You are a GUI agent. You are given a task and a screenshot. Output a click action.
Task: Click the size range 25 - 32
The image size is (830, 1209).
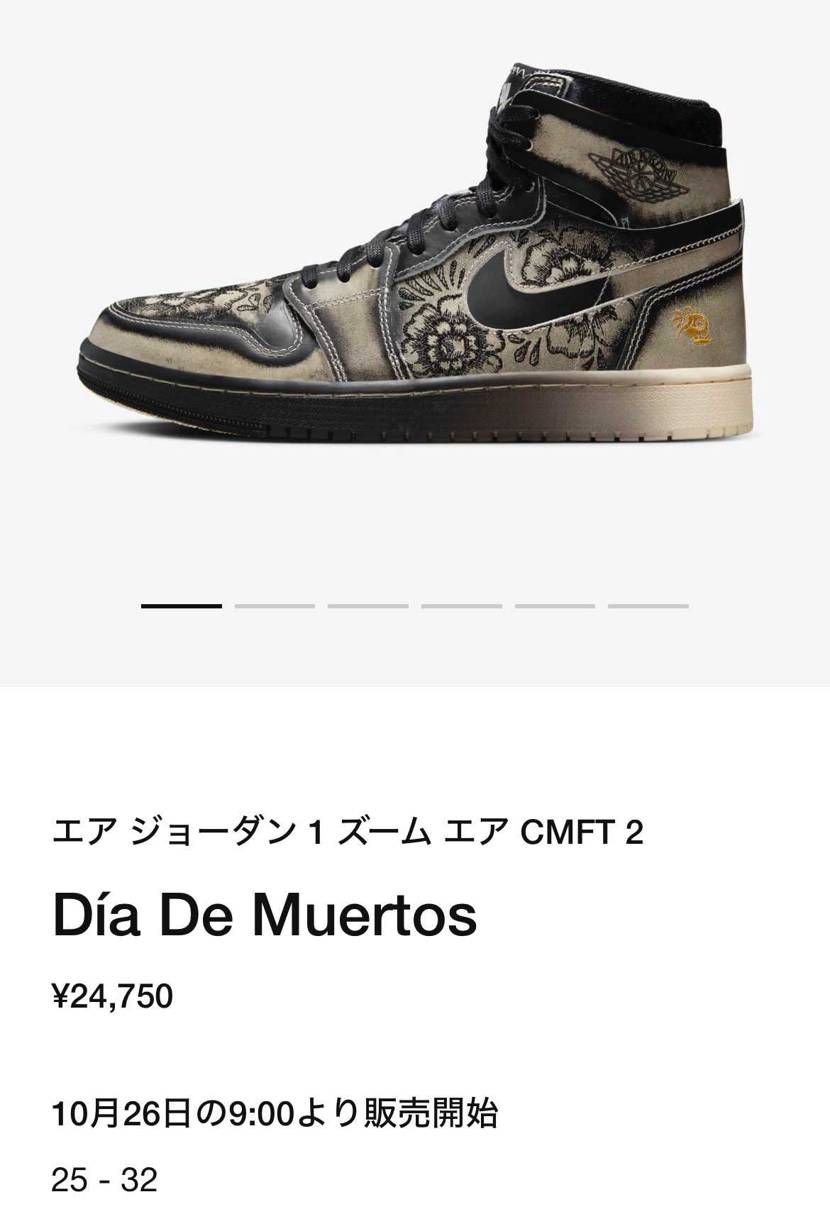(103, 1180)
